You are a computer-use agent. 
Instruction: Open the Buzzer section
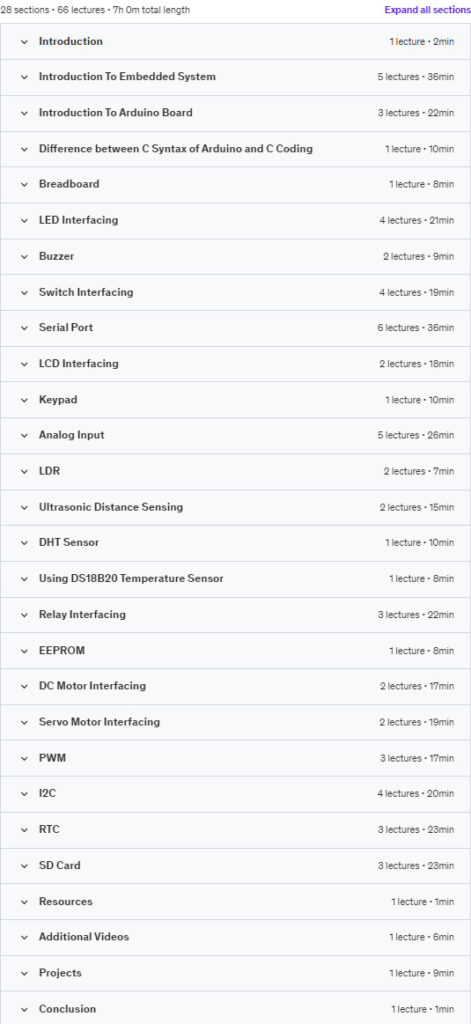(x=235, y=257)
